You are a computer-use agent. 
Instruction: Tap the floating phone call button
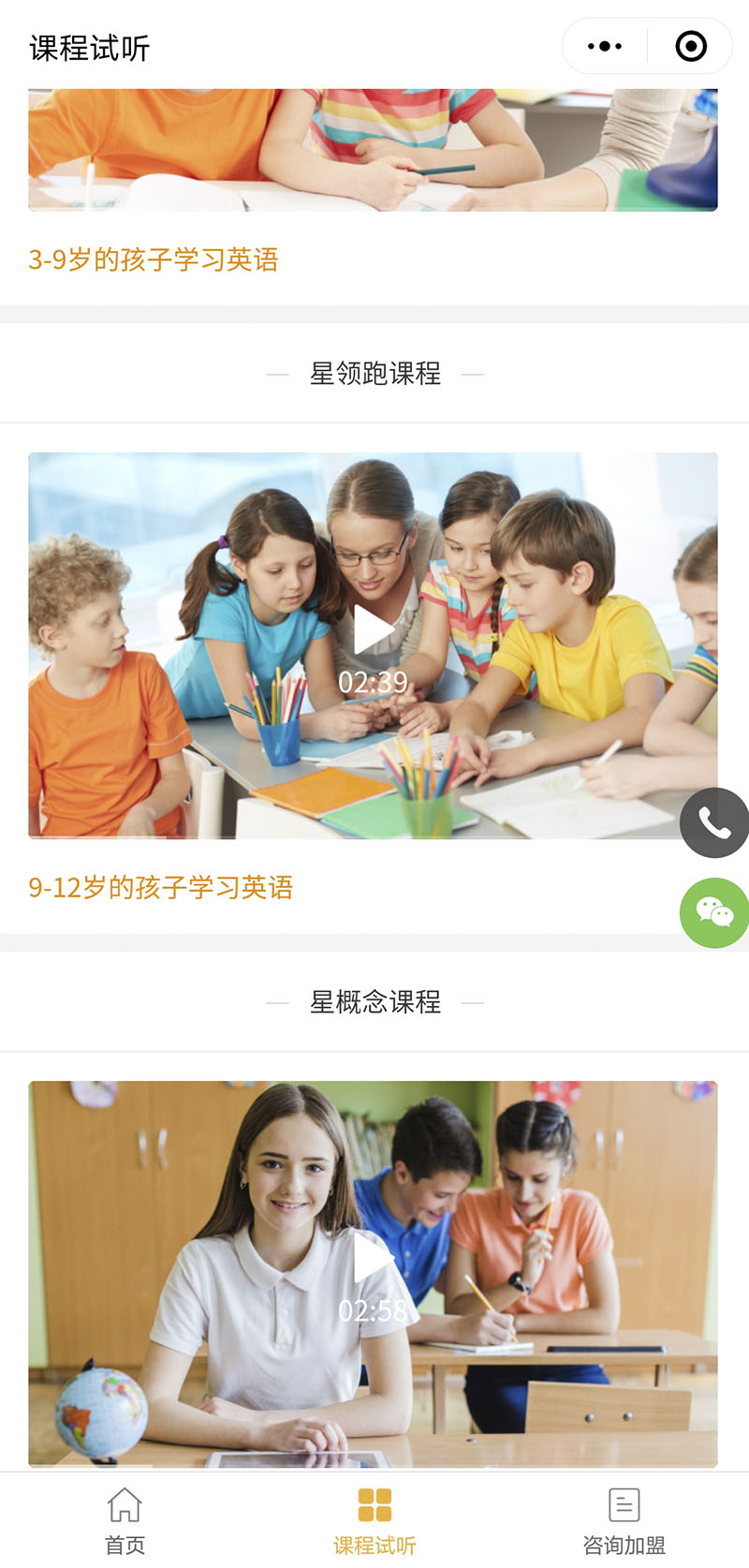tap(714, 823)
